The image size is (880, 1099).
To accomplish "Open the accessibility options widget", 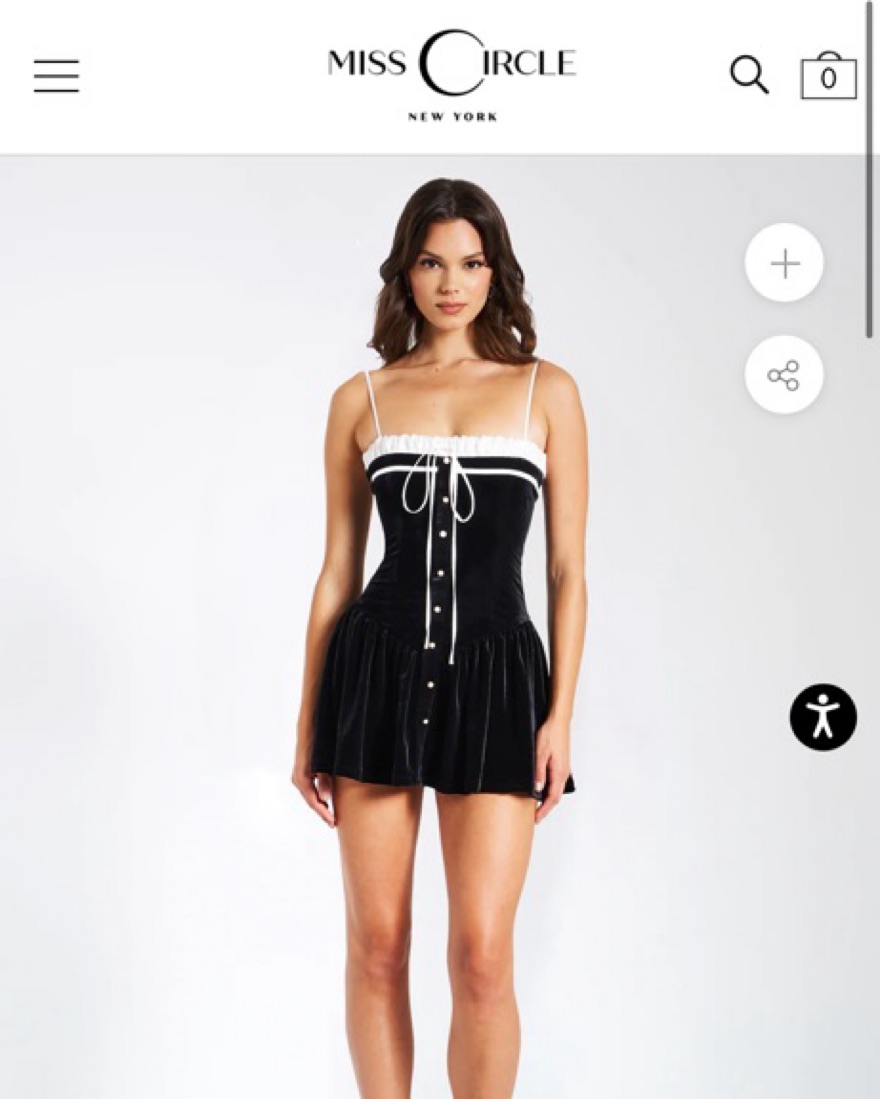I will 823,717.
